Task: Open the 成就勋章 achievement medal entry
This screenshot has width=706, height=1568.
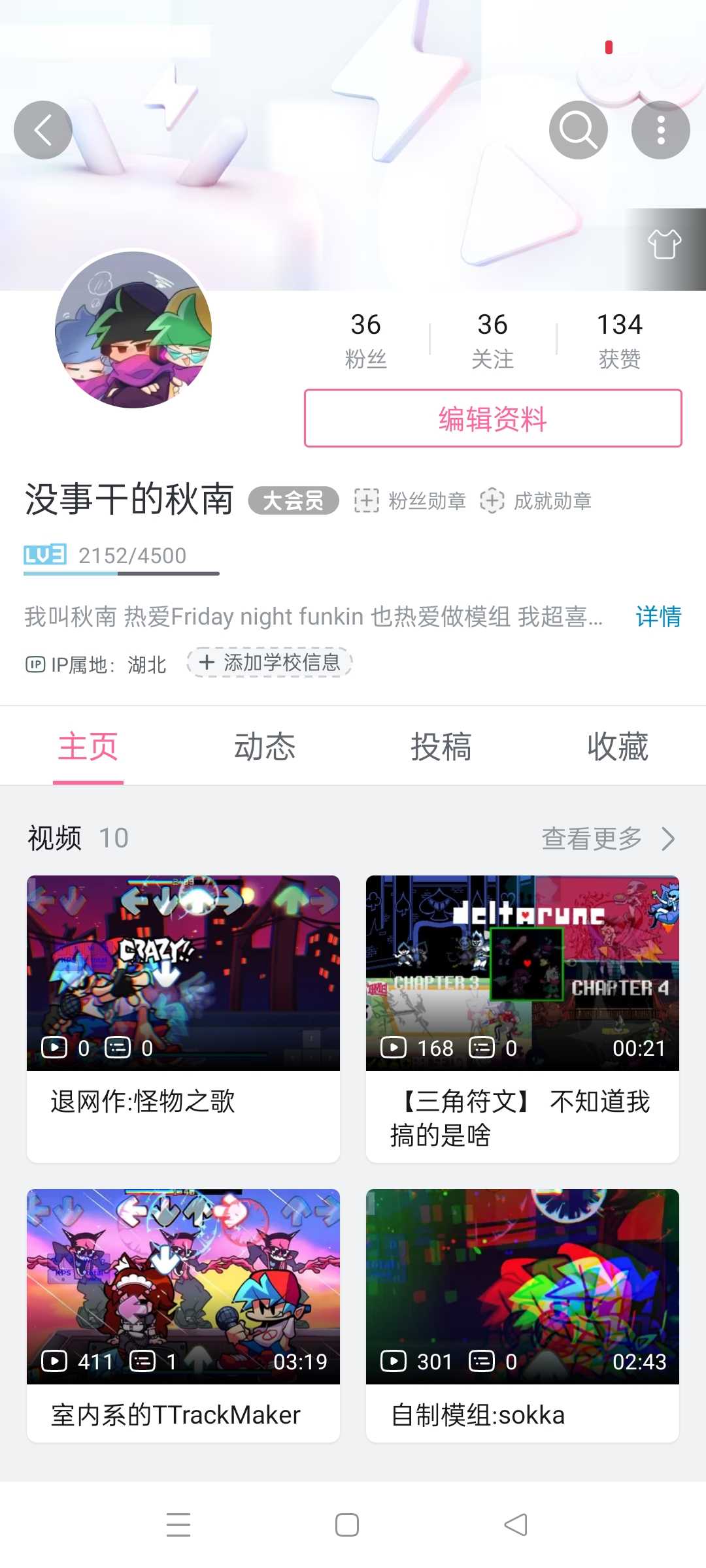Action: tap(536, 501)
